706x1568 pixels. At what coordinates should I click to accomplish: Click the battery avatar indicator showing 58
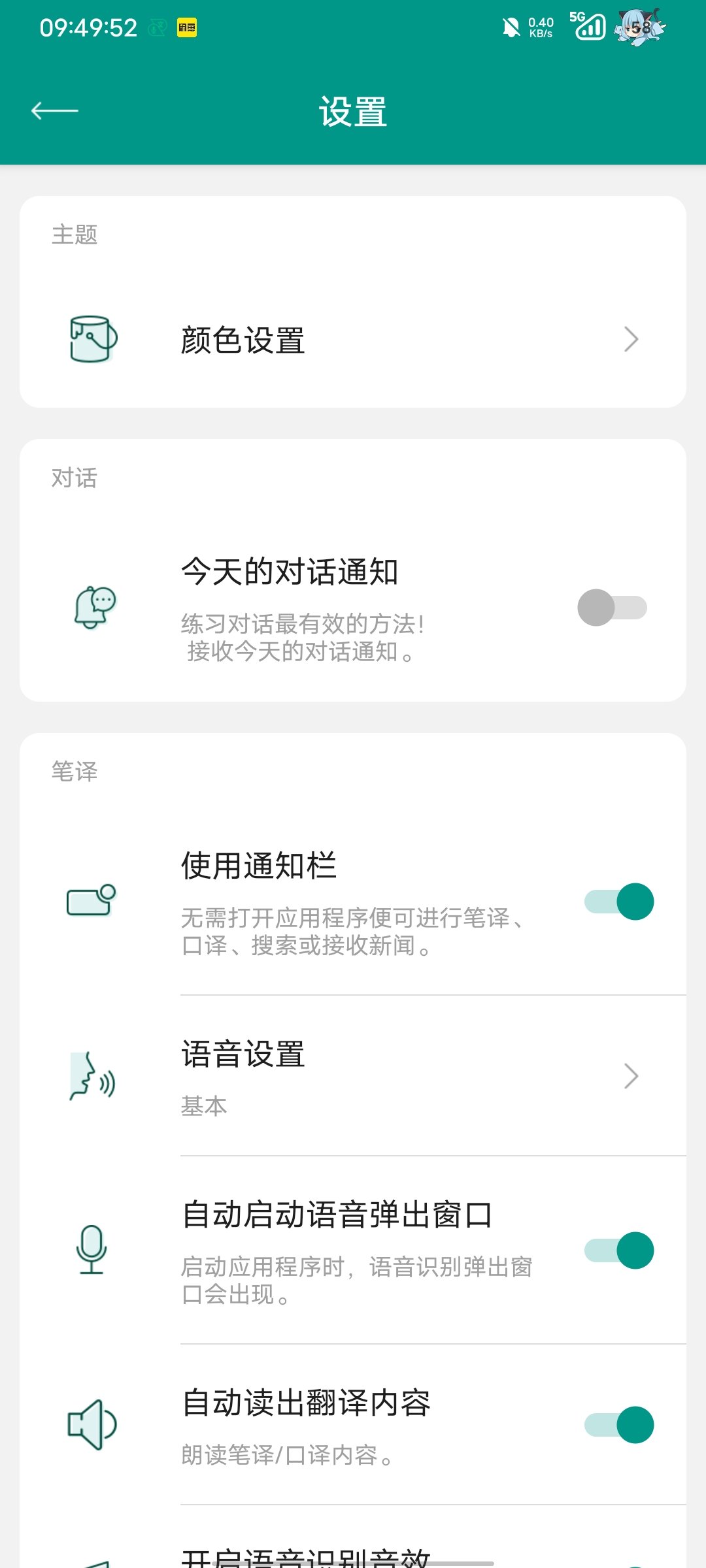point(637,27)
